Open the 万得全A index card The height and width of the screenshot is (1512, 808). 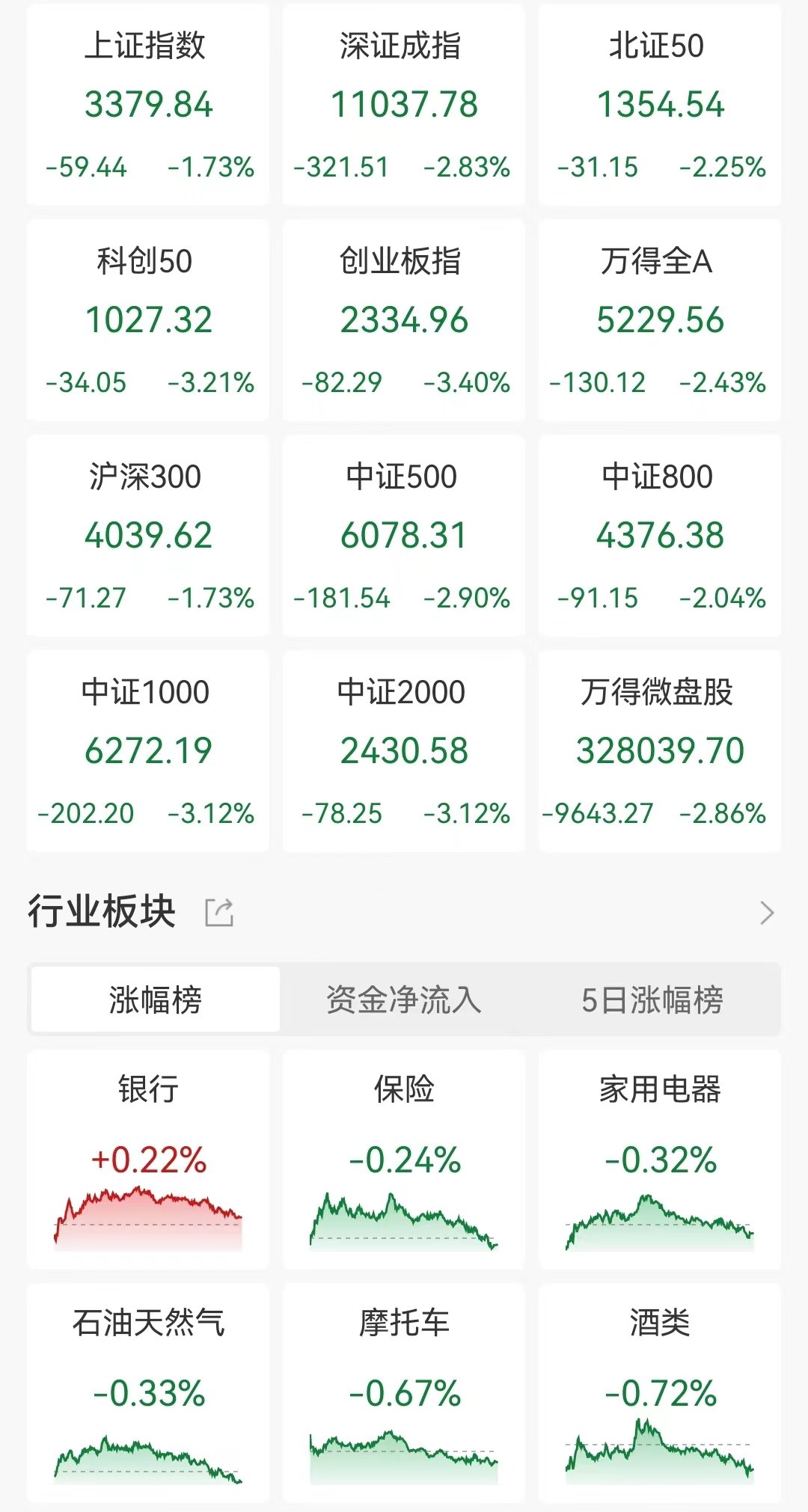click(660, 319)
